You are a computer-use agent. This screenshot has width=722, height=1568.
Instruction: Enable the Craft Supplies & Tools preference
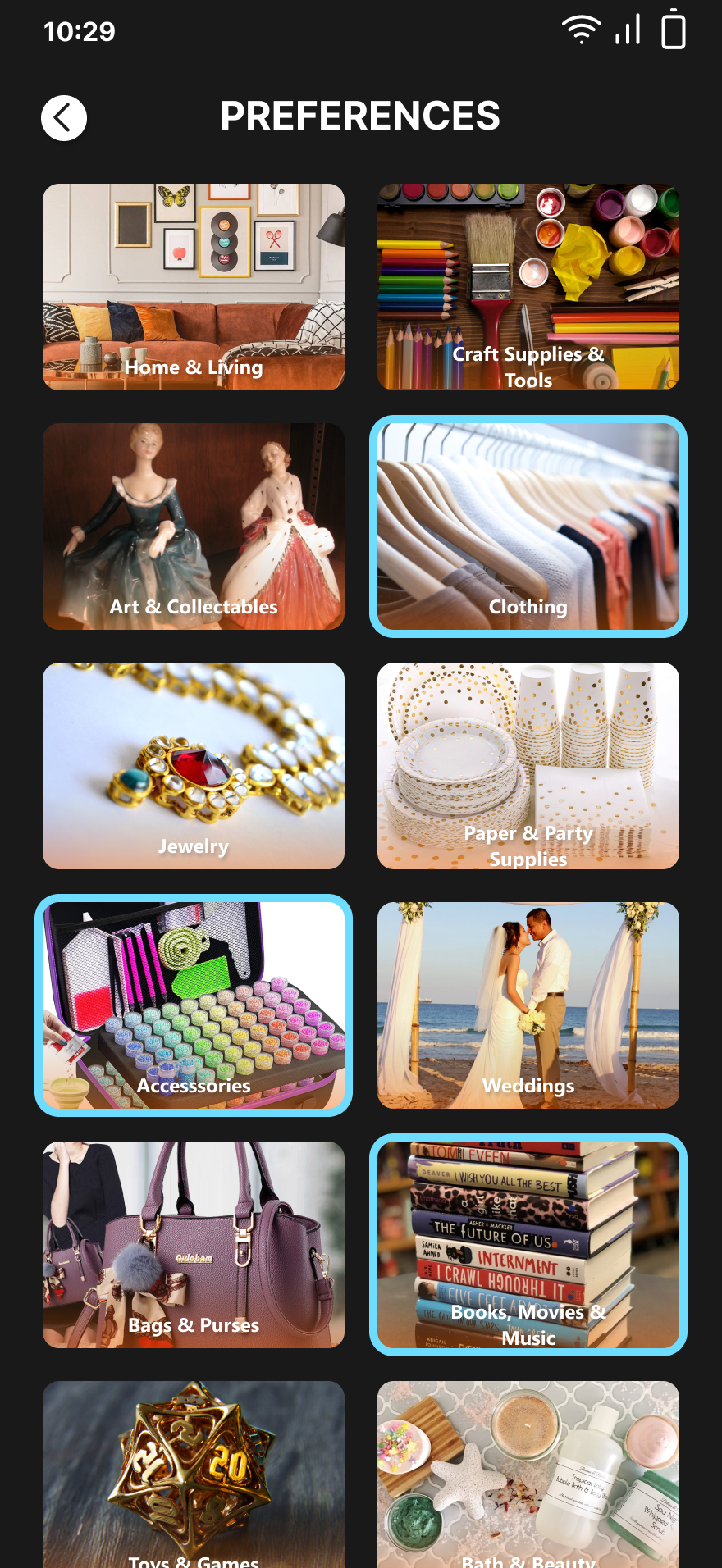pos(528,286)
